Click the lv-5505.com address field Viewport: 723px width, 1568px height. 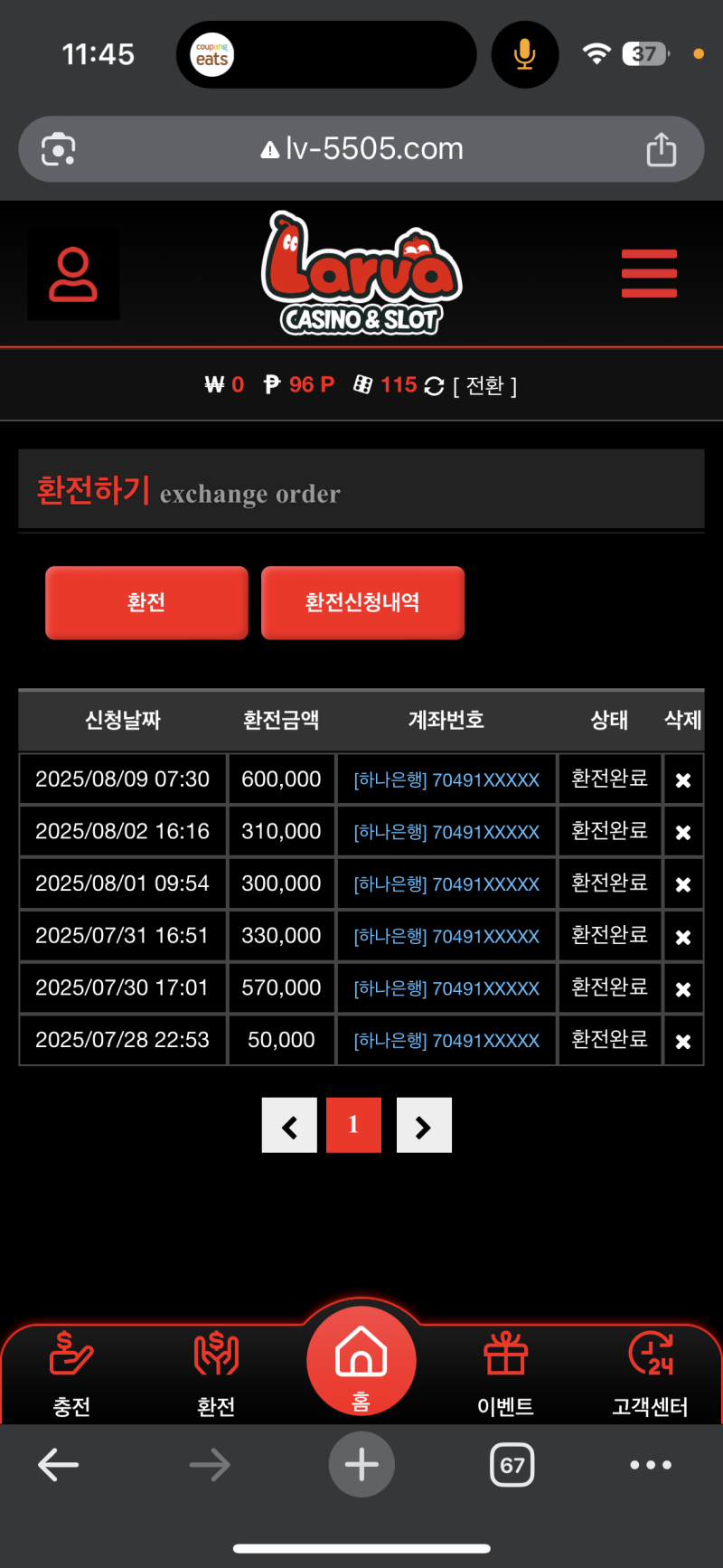pyautogui.click(x=361, y=148)
